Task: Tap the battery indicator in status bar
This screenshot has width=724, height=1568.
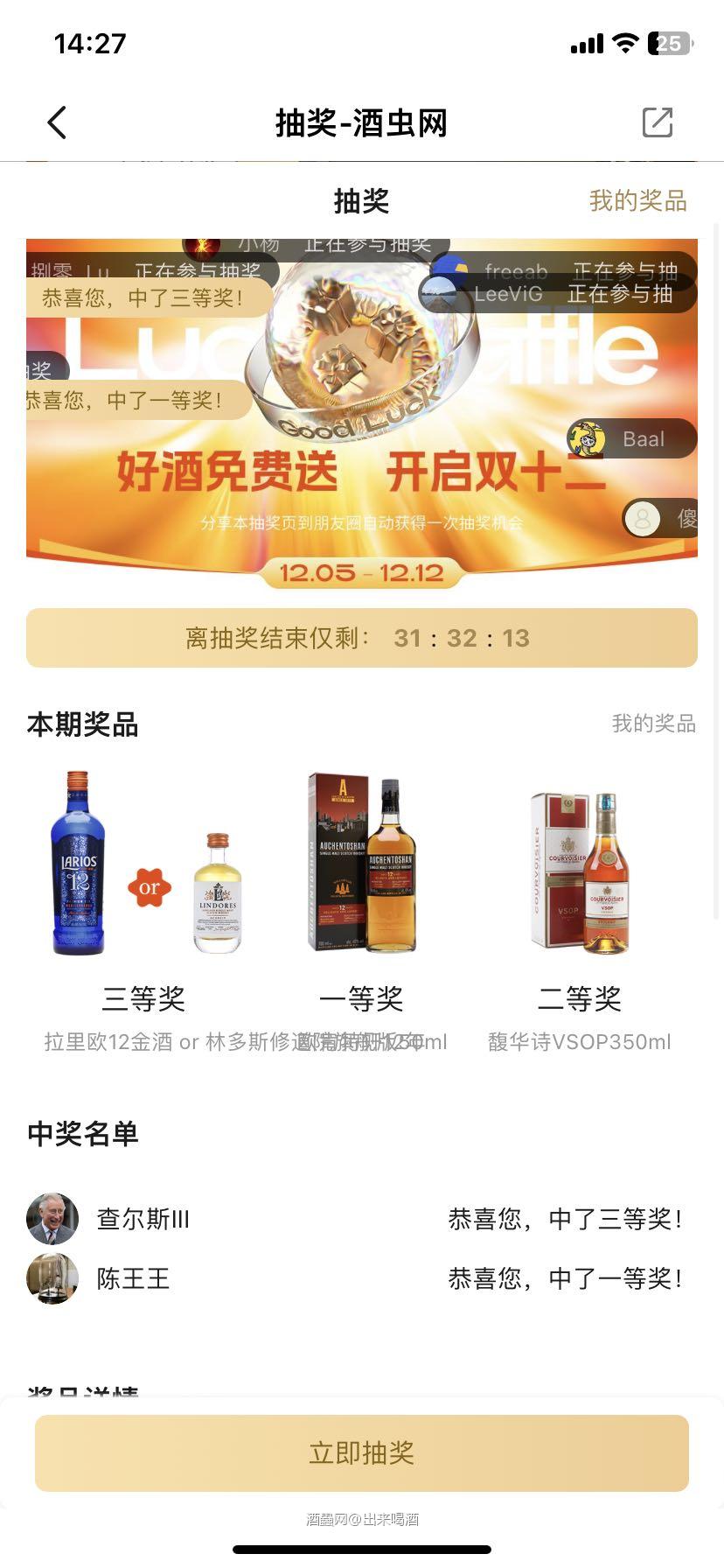Action: (x=666, y=42)
